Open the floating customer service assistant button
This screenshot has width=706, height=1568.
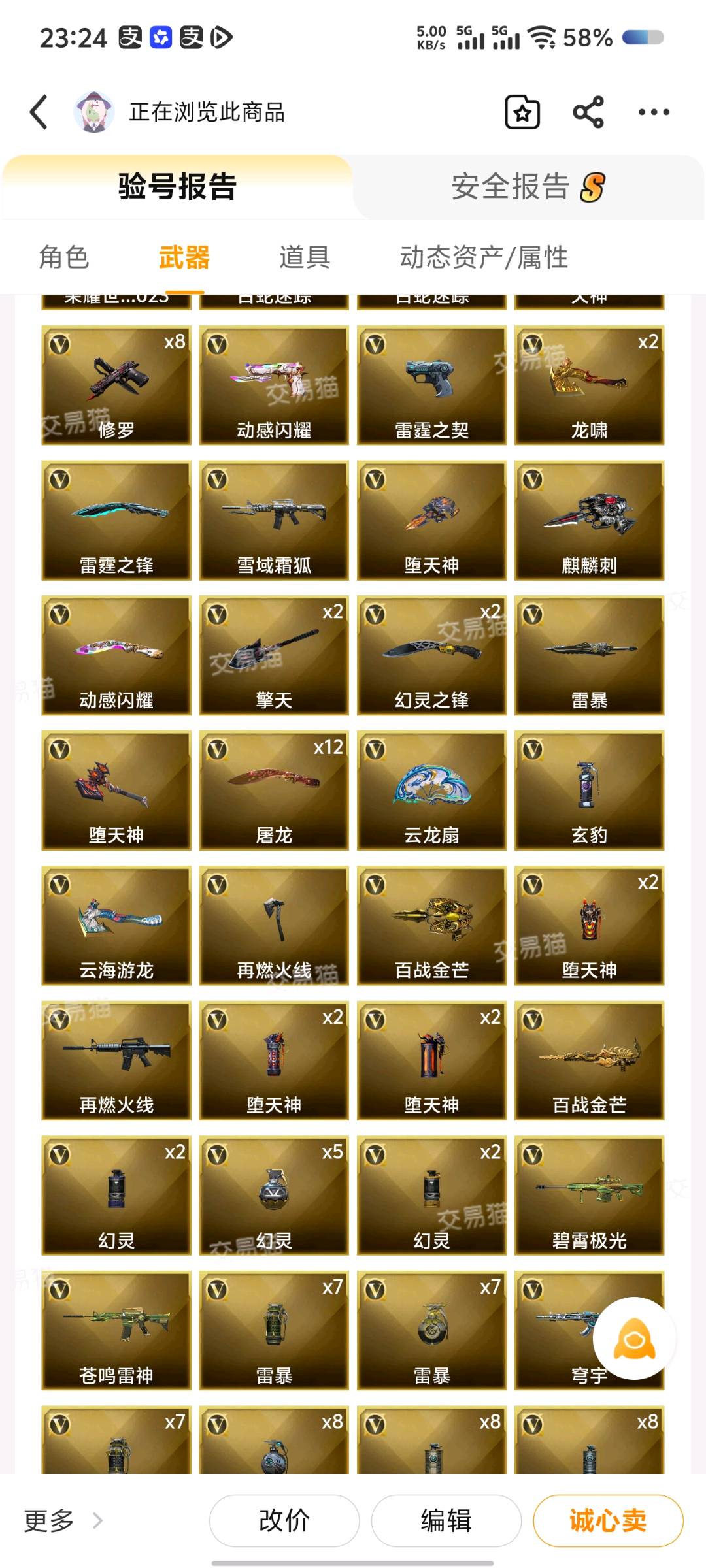634,1338
